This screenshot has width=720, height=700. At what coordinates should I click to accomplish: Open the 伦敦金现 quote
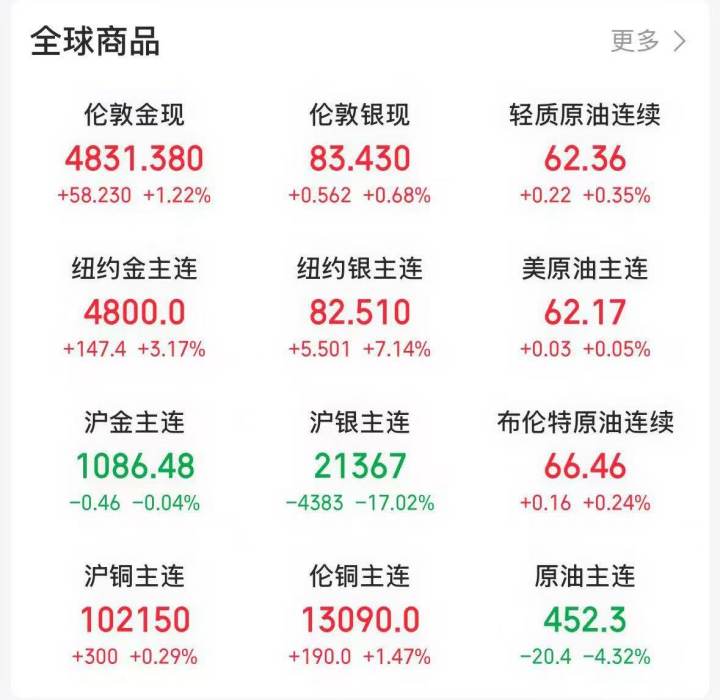(135, 157)
